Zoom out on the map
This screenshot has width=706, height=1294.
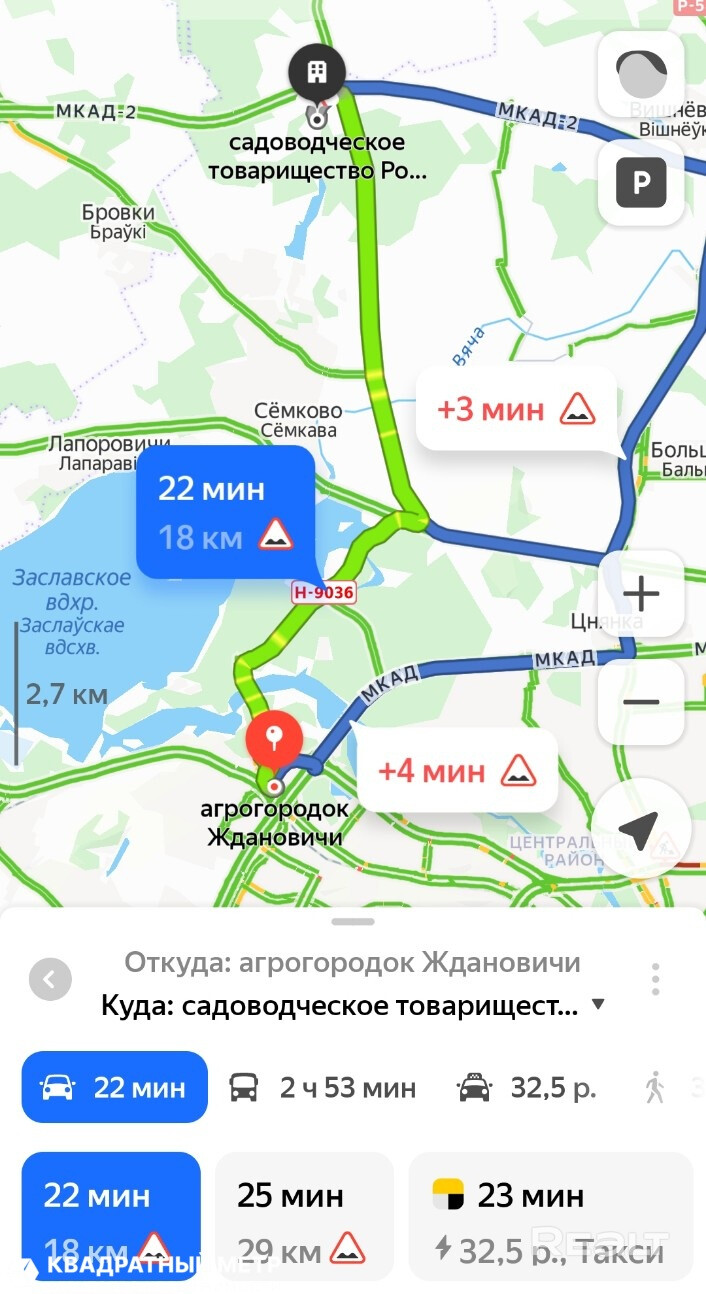[x=641, y=701]
